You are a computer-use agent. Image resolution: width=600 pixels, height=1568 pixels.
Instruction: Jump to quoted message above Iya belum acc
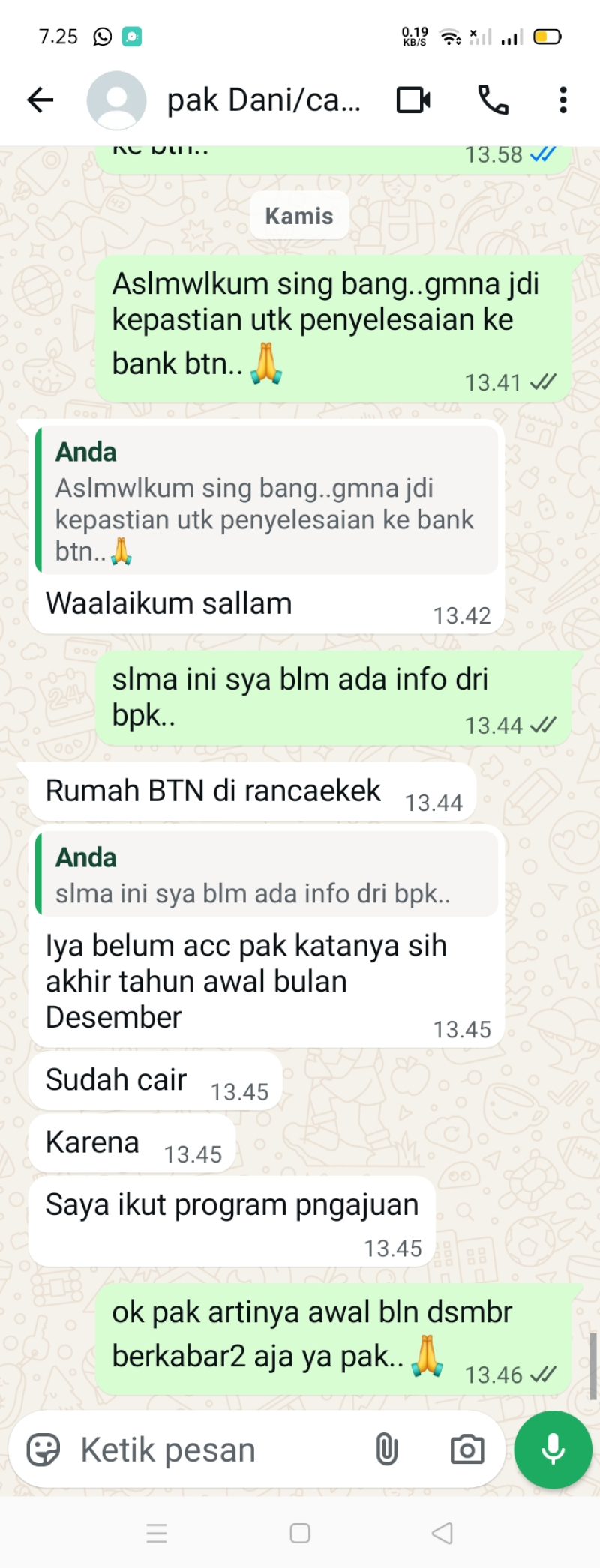266,875
